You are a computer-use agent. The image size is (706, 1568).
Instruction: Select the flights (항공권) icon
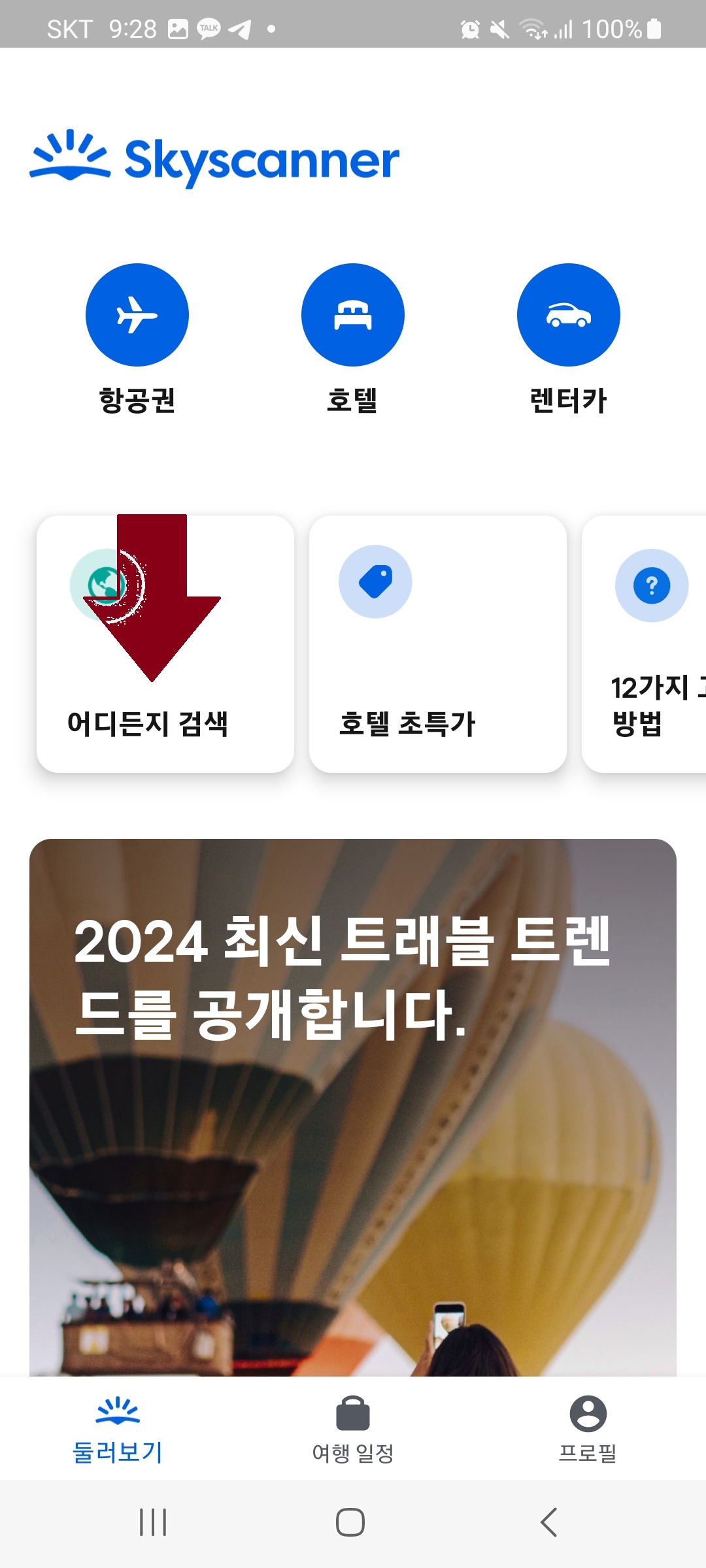[x=137, y=314]
